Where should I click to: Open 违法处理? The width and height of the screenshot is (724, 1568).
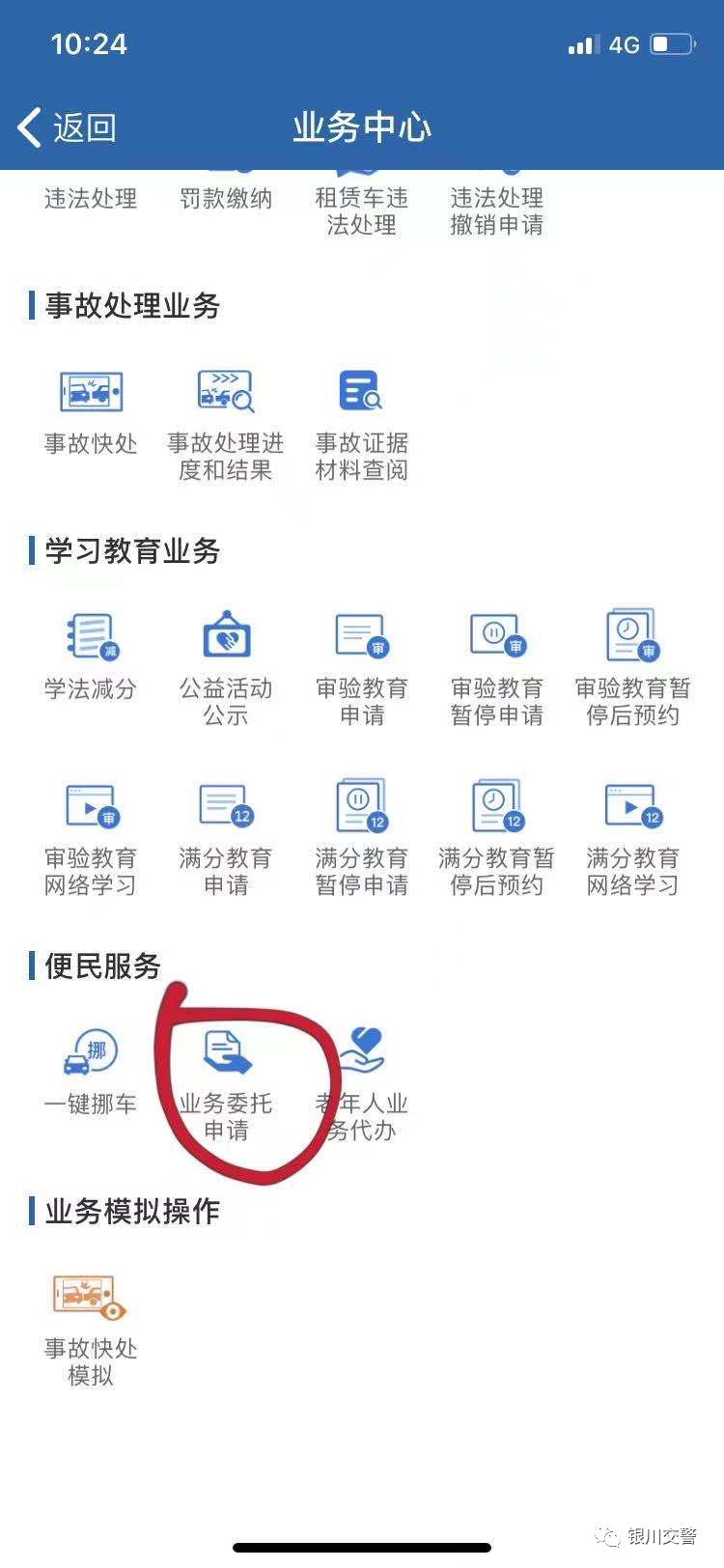(91, 199)
